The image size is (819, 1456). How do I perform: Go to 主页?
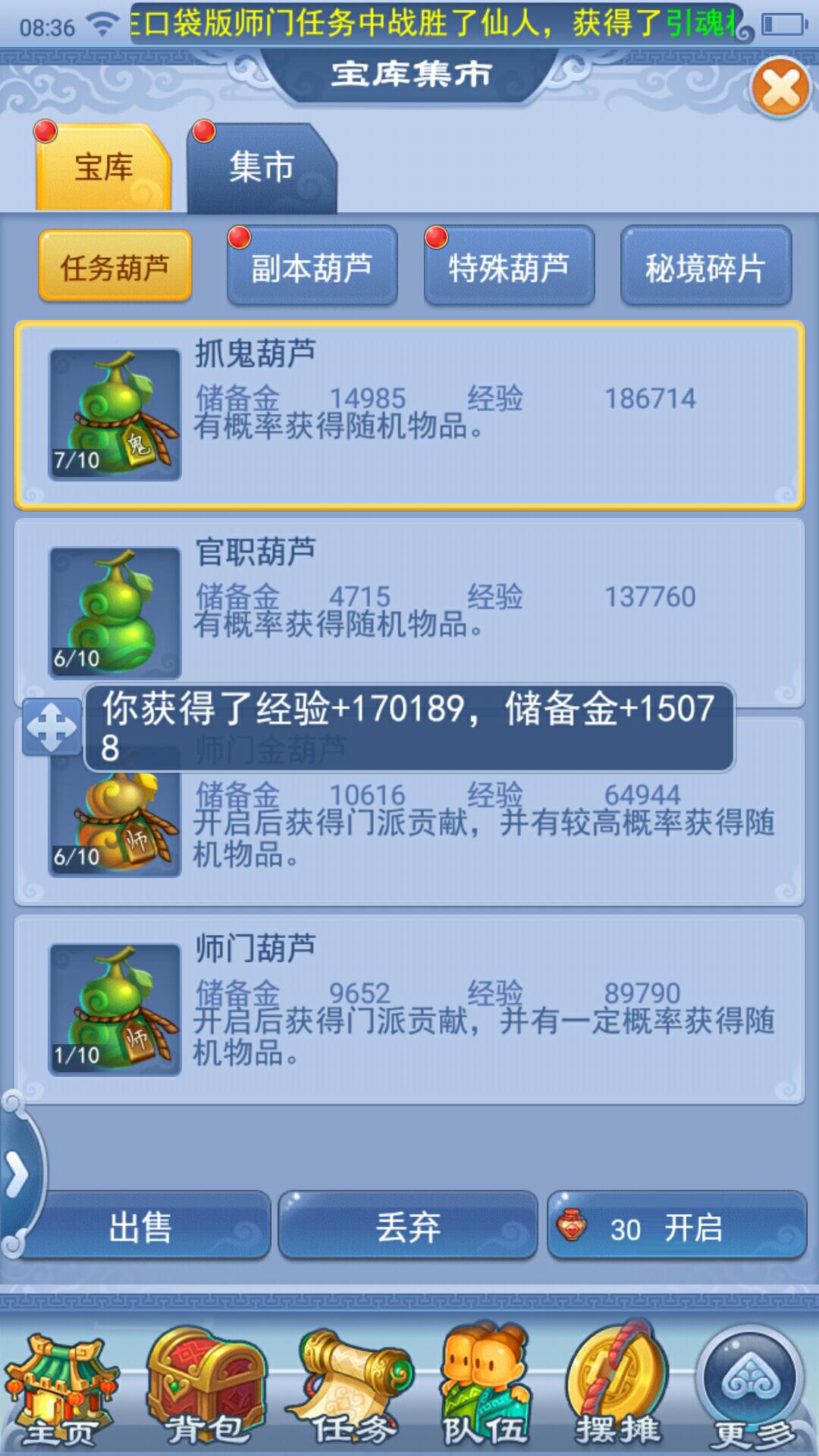tap(62, 1390)
